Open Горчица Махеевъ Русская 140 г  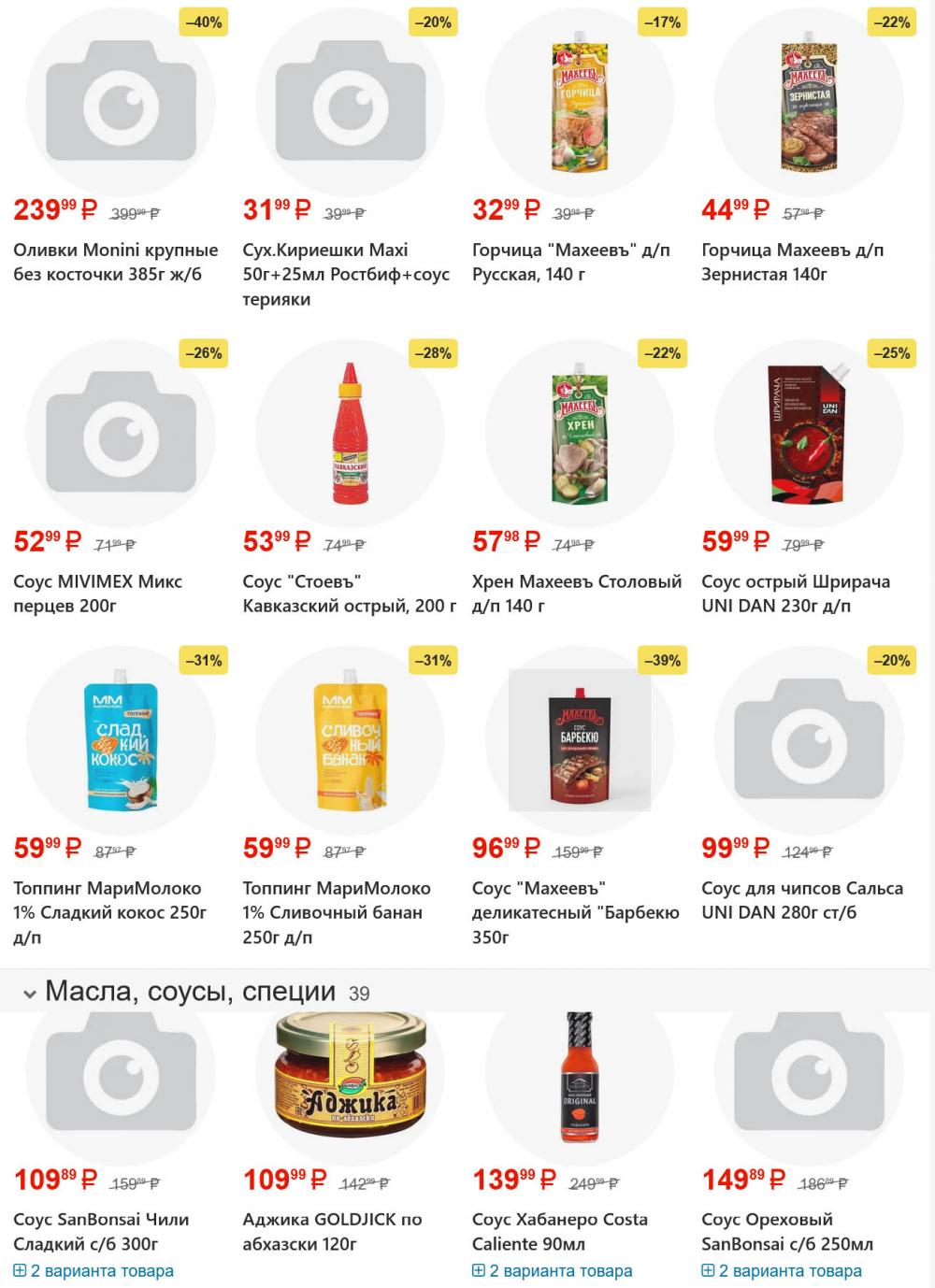point(570,262)
